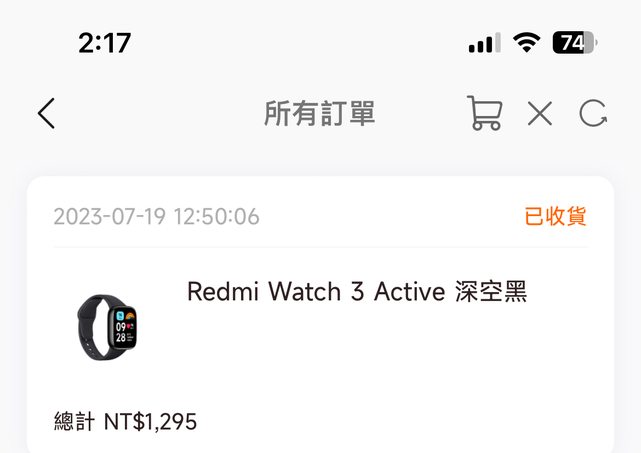
Task: Open the shopping cart
Action: 485,114
